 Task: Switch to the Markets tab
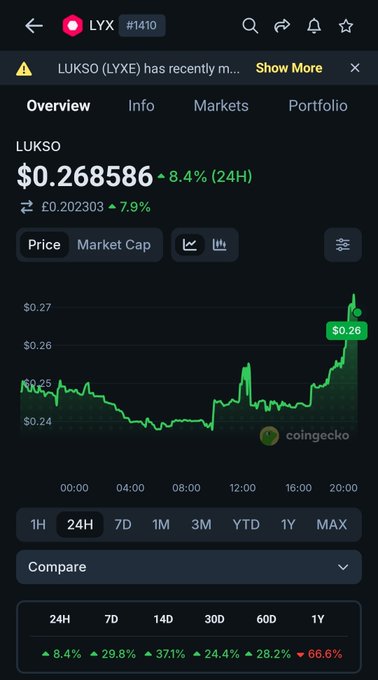[221, 106]
